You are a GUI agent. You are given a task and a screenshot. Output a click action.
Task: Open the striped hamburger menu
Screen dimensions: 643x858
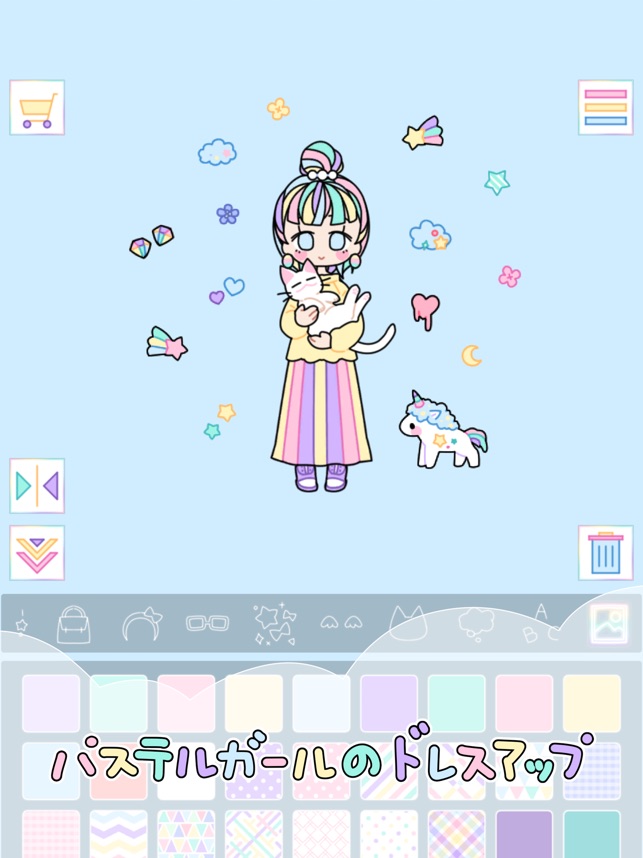605,107
